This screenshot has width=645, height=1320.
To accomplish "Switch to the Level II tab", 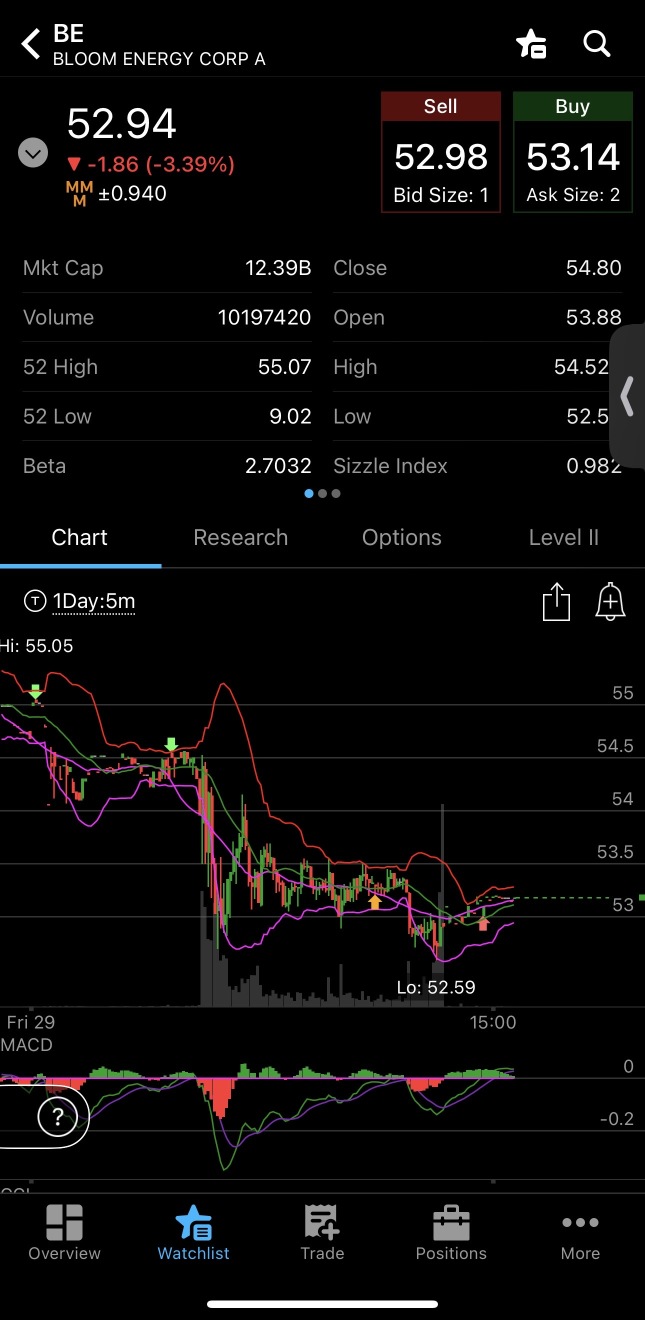I will tap(563, 537).
